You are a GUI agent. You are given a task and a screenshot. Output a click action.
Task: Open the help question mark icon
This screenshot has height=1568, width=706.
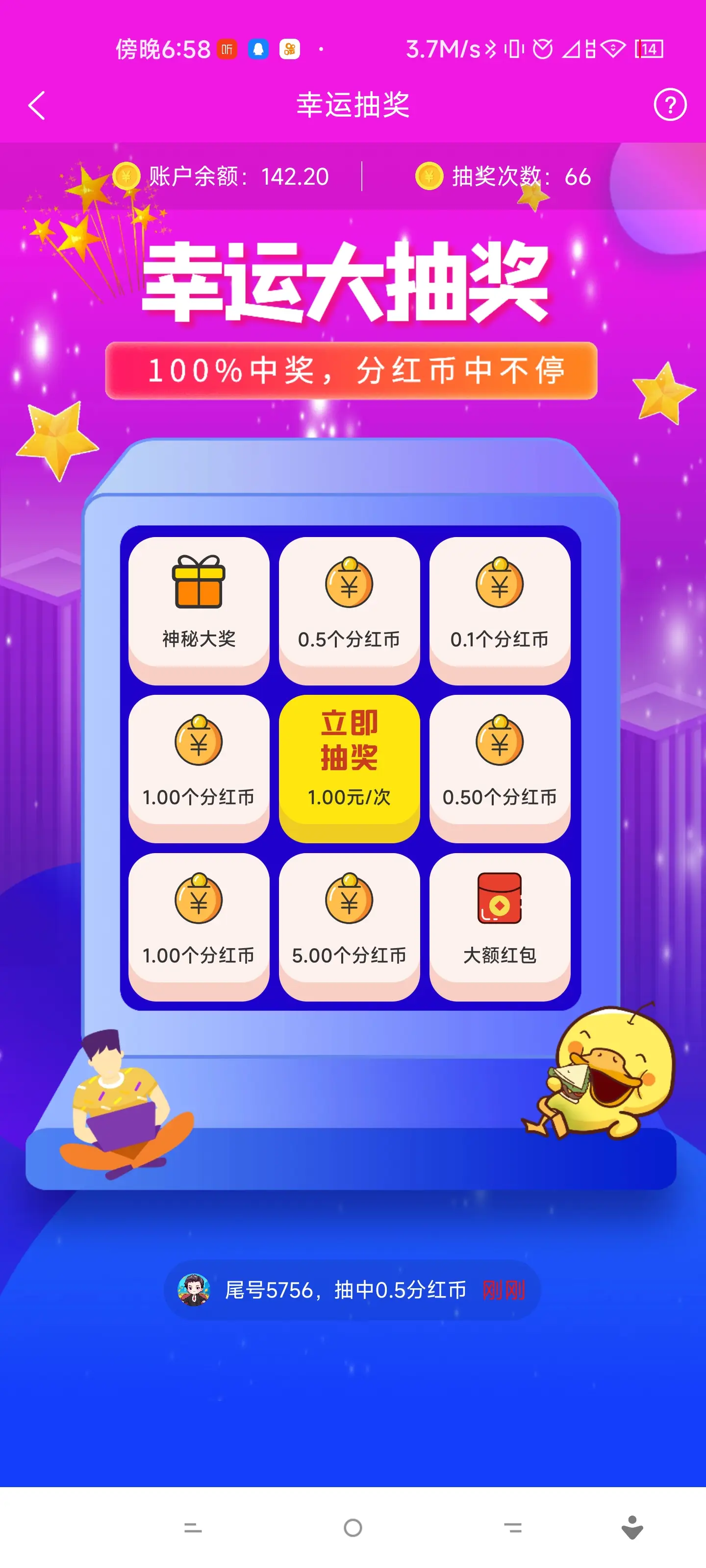pos(669,105)
